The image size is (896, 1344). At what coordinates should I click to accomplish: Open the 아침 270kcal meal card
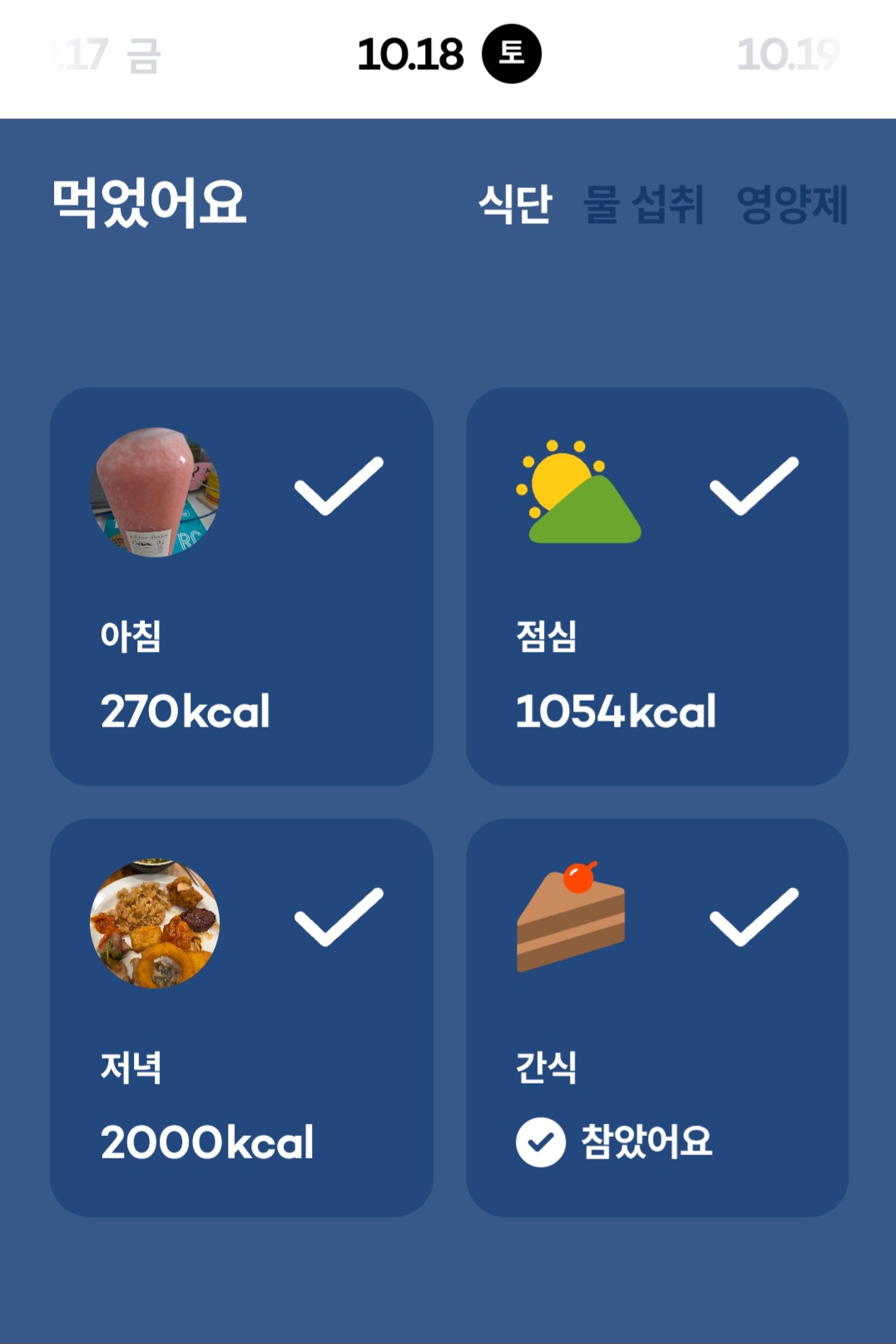[241, 586]
